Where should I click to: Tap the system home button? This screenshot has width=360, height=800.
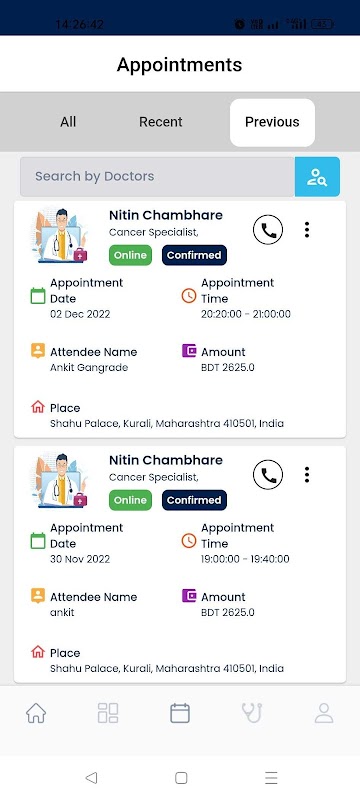click(x=181, y=778)
